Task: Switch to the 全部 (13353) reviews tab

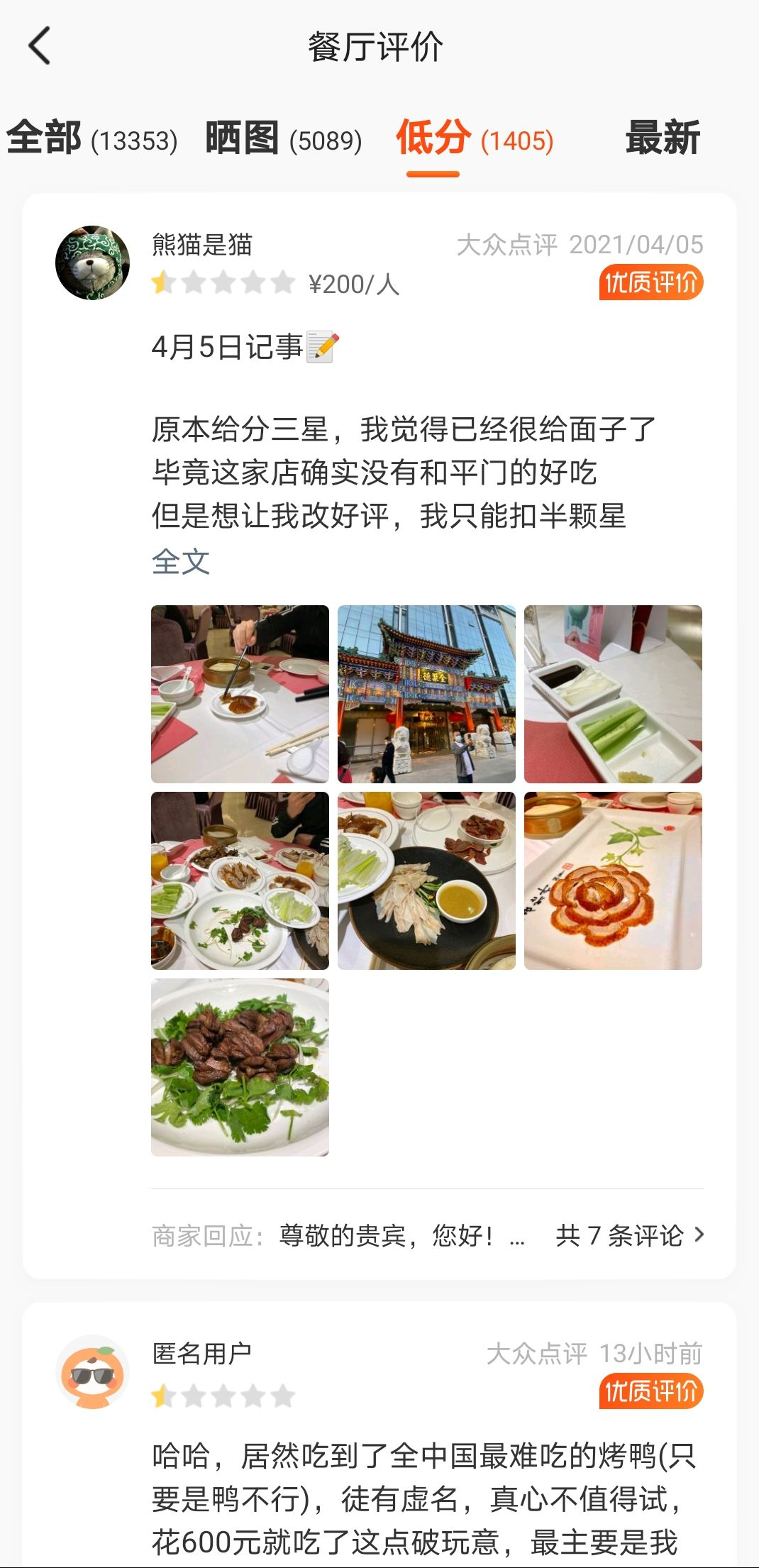Action: pos(92,138)
